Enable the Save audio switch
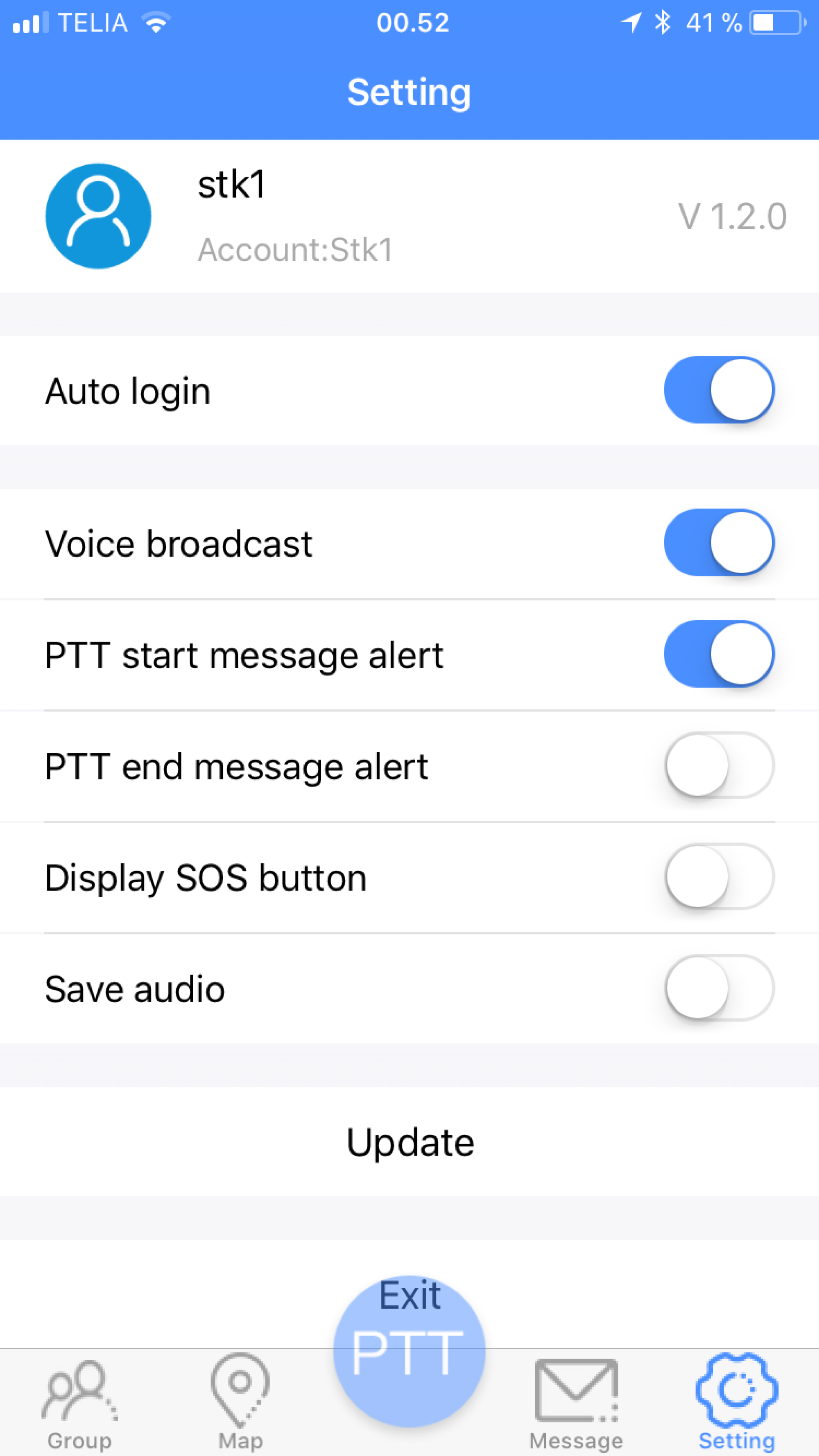Viewport: 819px width, 1456px height. point(719,988)
